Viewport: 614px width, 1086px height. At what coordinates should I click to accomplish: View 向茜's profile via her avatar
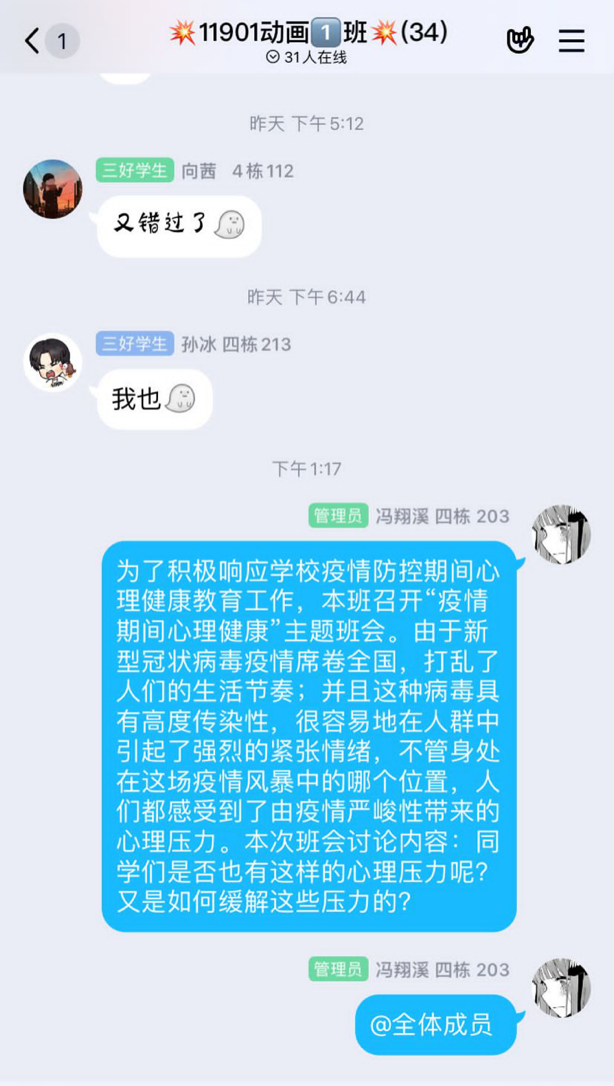[53, 189]
